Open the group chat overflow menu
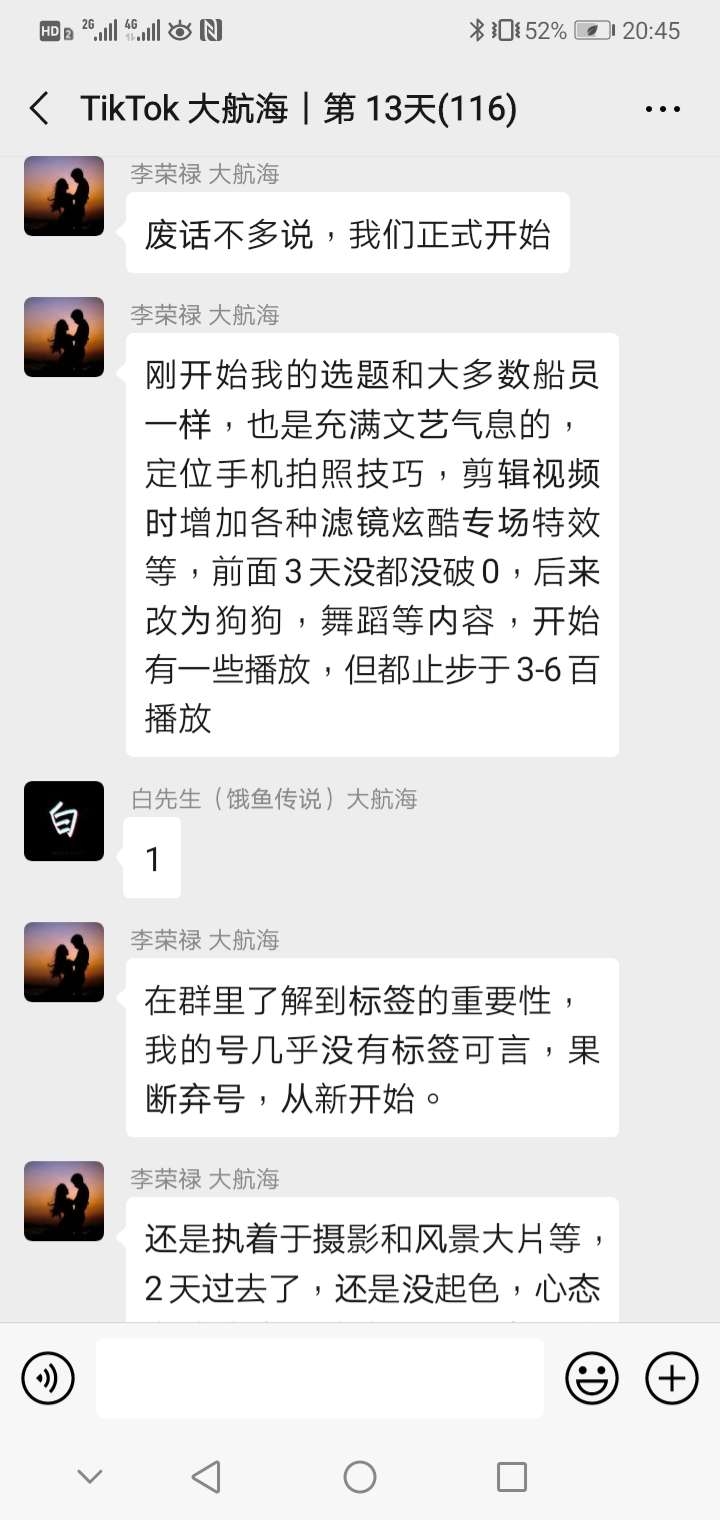The image size is (720, 1520). click(663, 109)
